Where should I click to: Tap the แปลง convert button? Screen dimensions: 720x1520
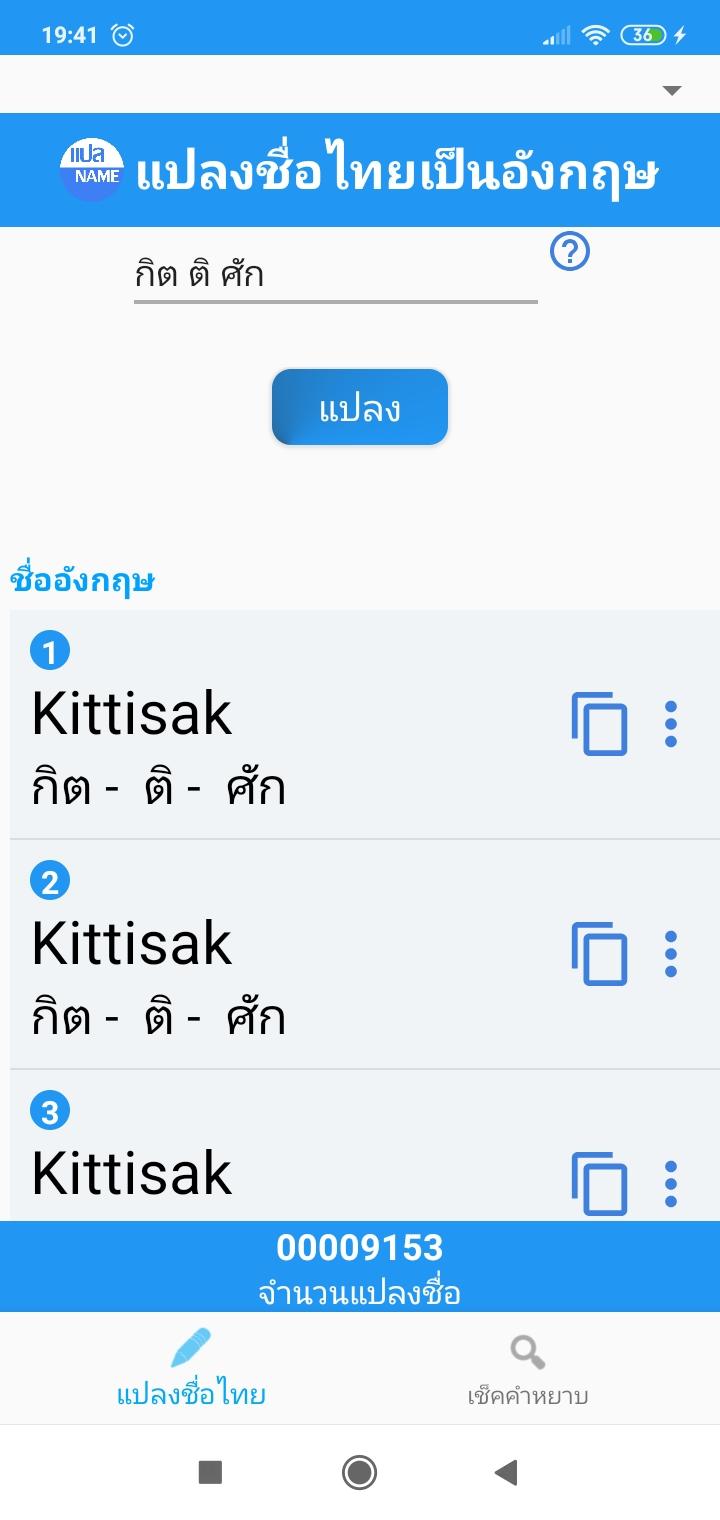360,408
